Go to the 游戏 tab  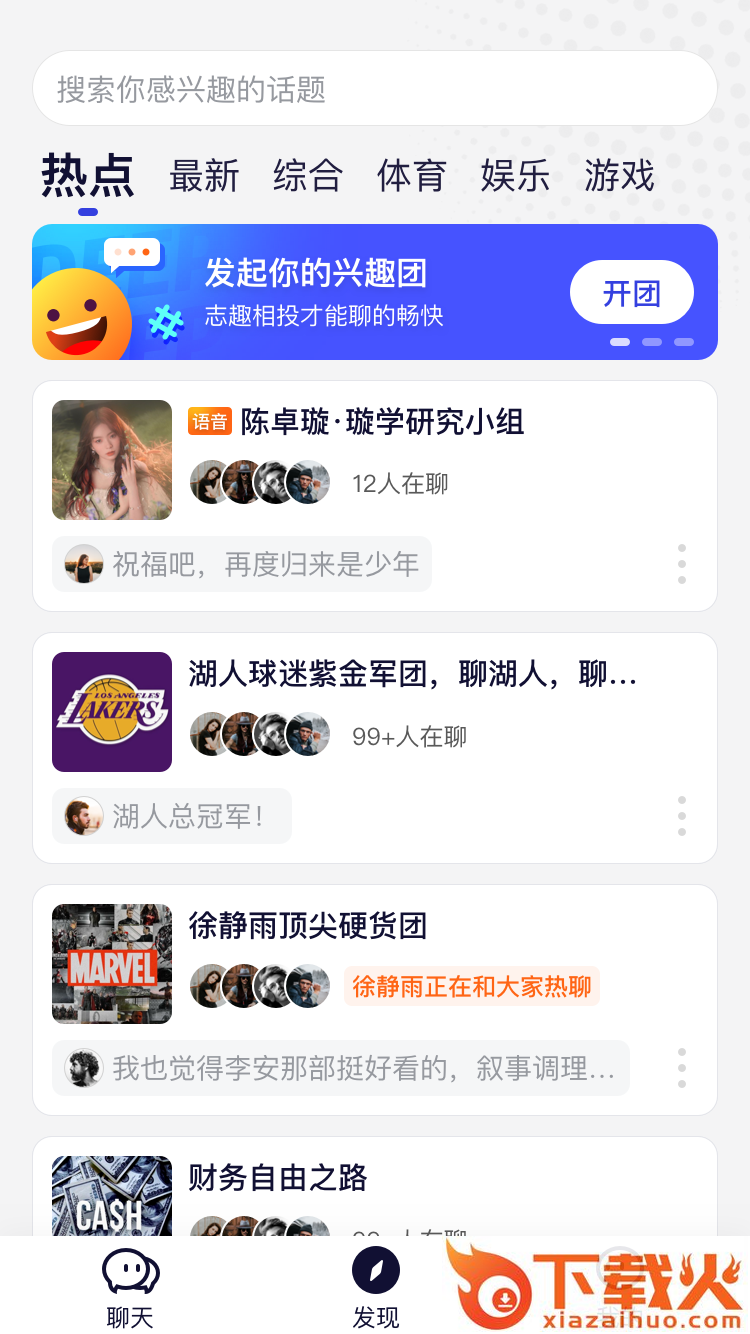pyautogui.click(x=620, y=176)
